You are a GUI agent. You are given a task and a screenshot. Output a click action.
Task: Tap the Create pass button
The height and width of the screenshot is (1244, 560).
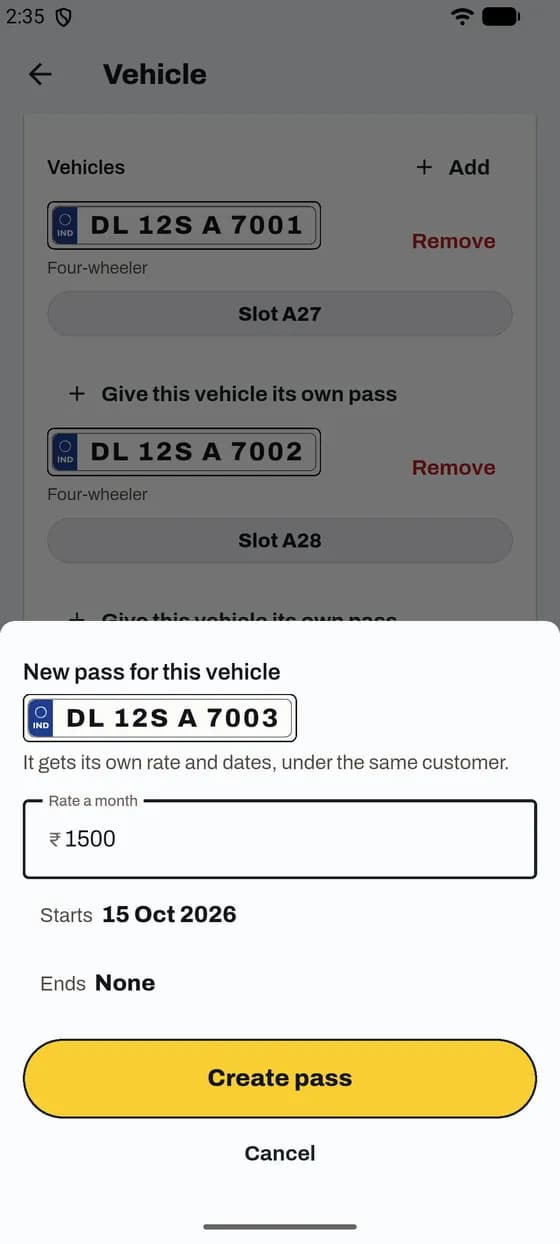pos(280,1078)
